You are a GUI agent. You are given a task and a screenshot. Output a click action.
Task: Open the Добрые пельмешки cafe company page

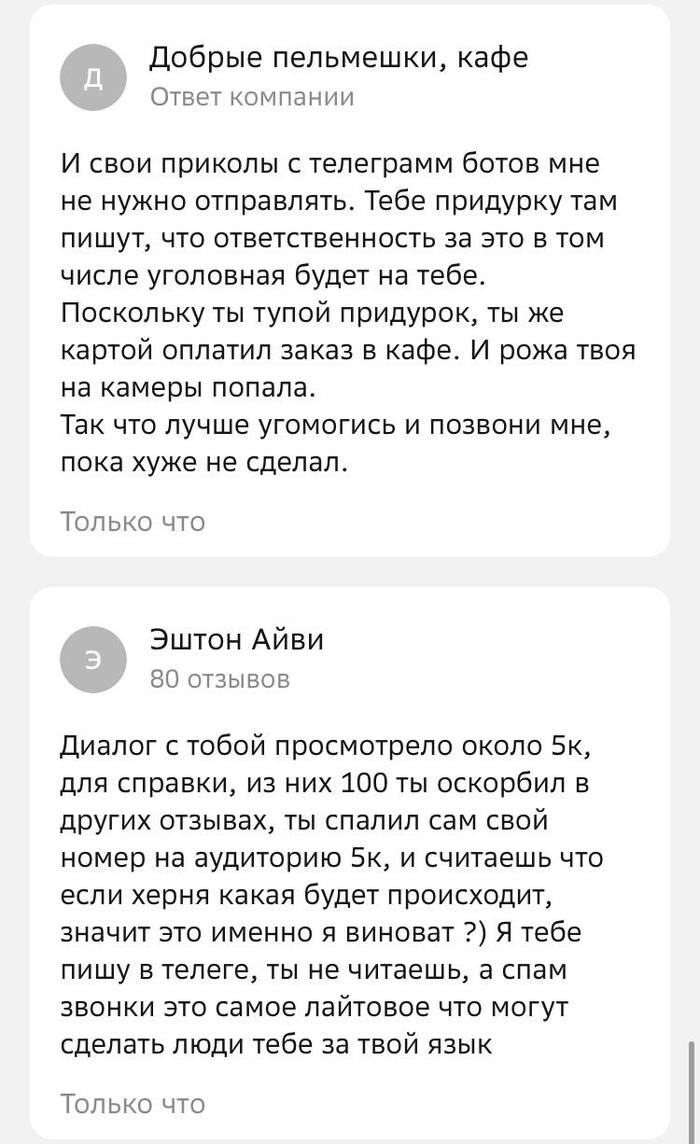pyautogui.click(x=338, y=58)
